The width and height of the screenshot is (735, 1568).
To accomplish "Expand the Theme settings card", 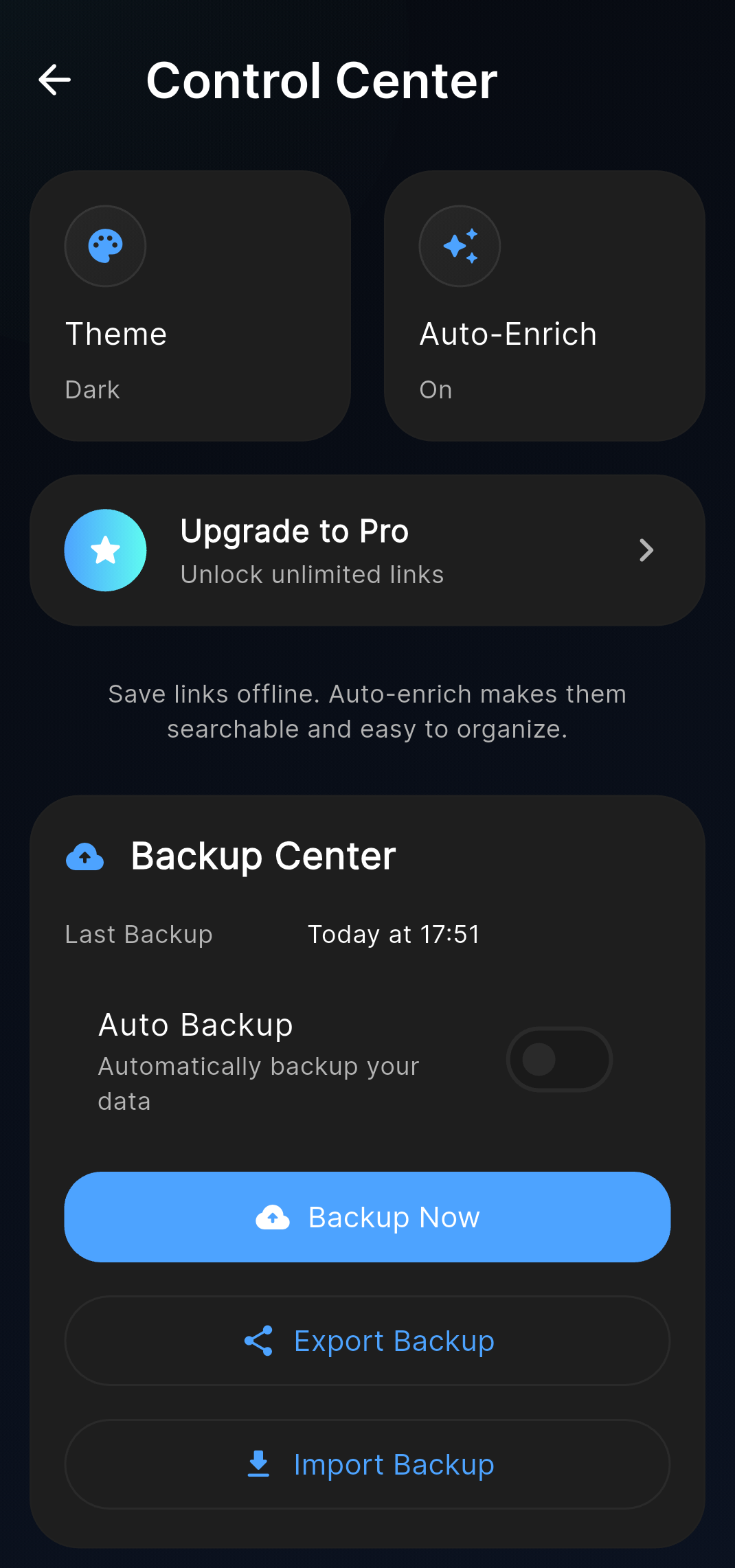I will [191, 306].
